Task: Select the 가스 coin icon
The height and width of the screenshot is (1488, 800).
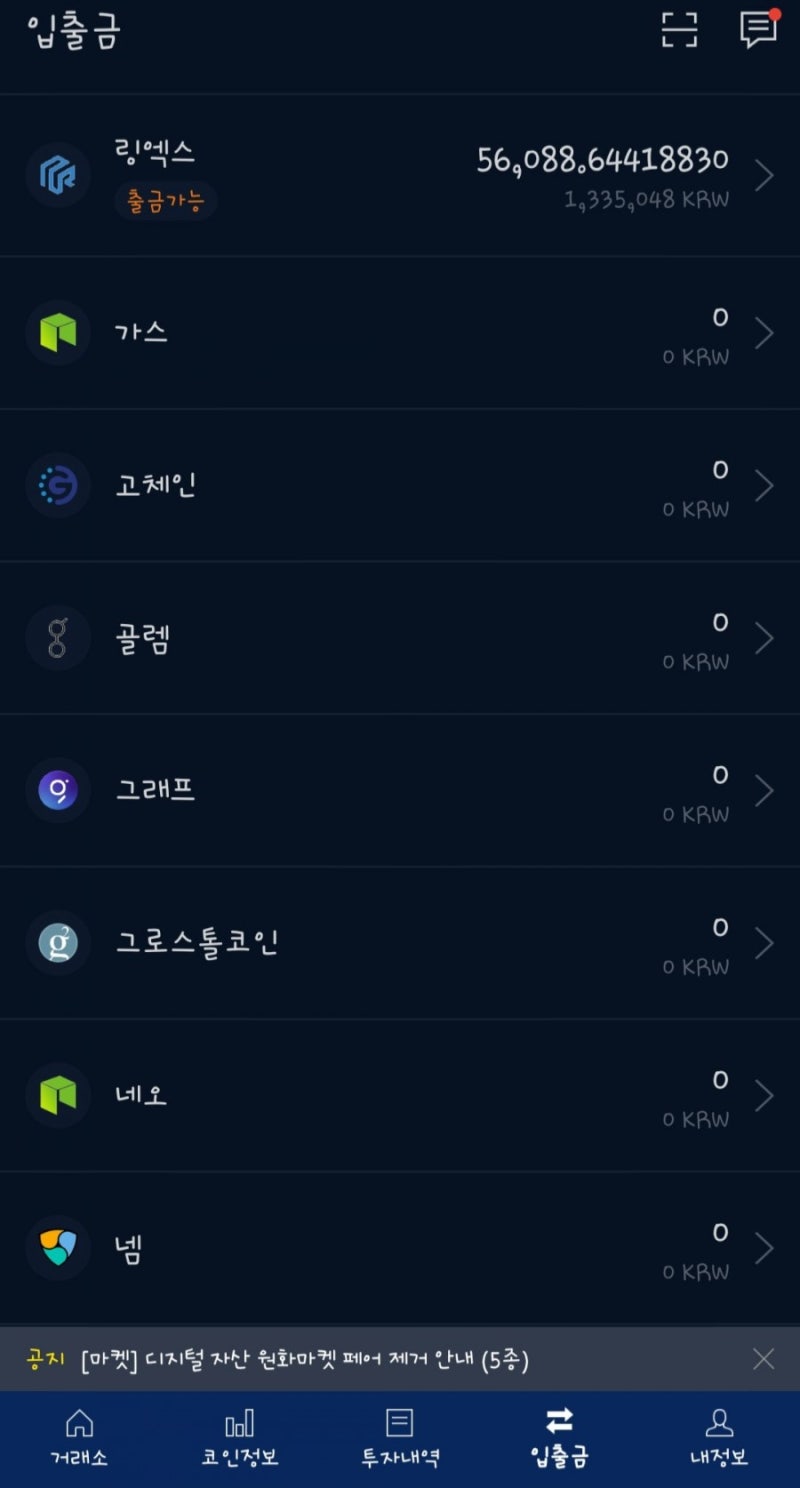Action: tap(57, 331)
